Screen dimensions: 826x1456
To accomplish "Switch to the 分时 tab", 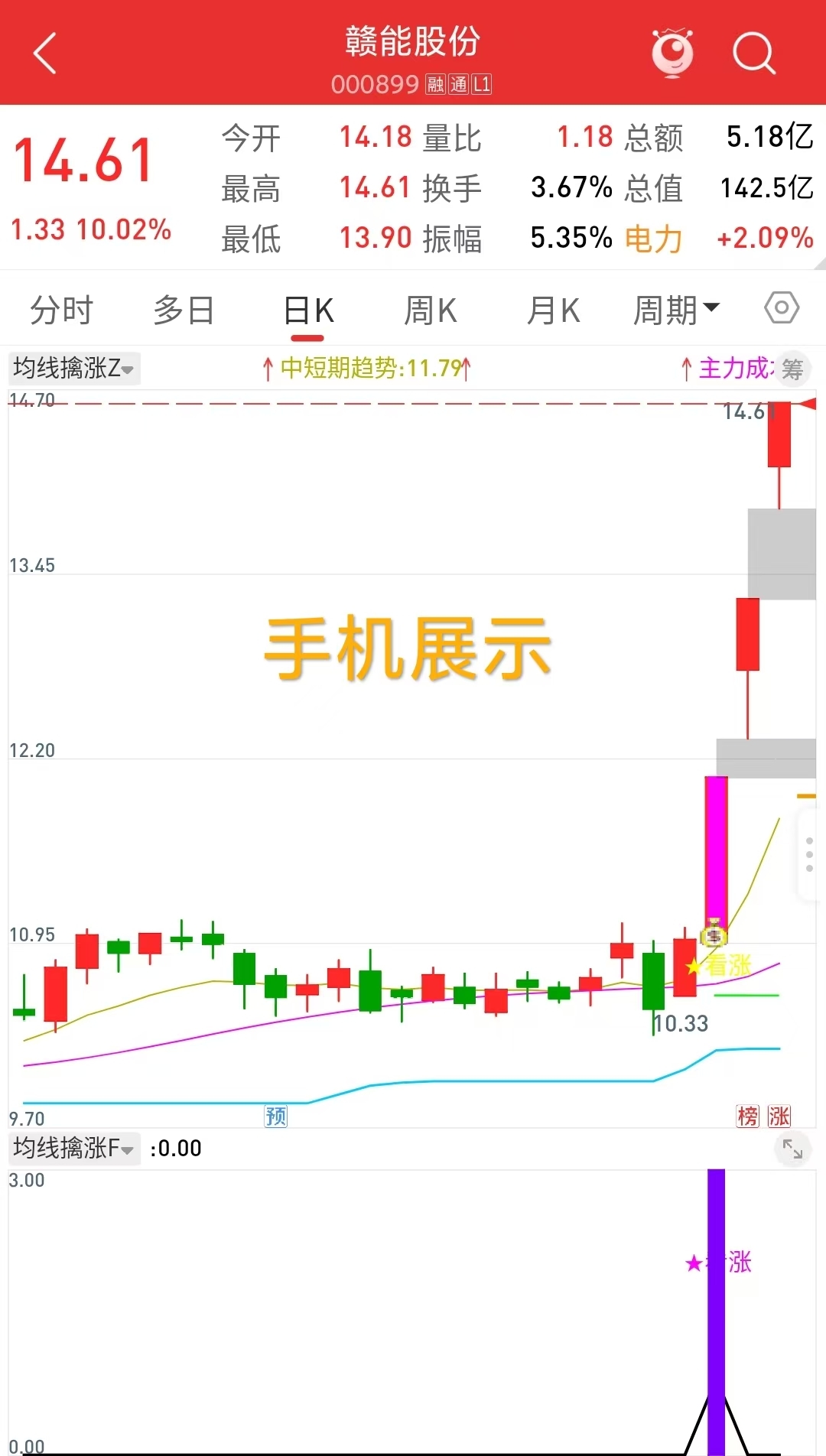I will (61, 310).
